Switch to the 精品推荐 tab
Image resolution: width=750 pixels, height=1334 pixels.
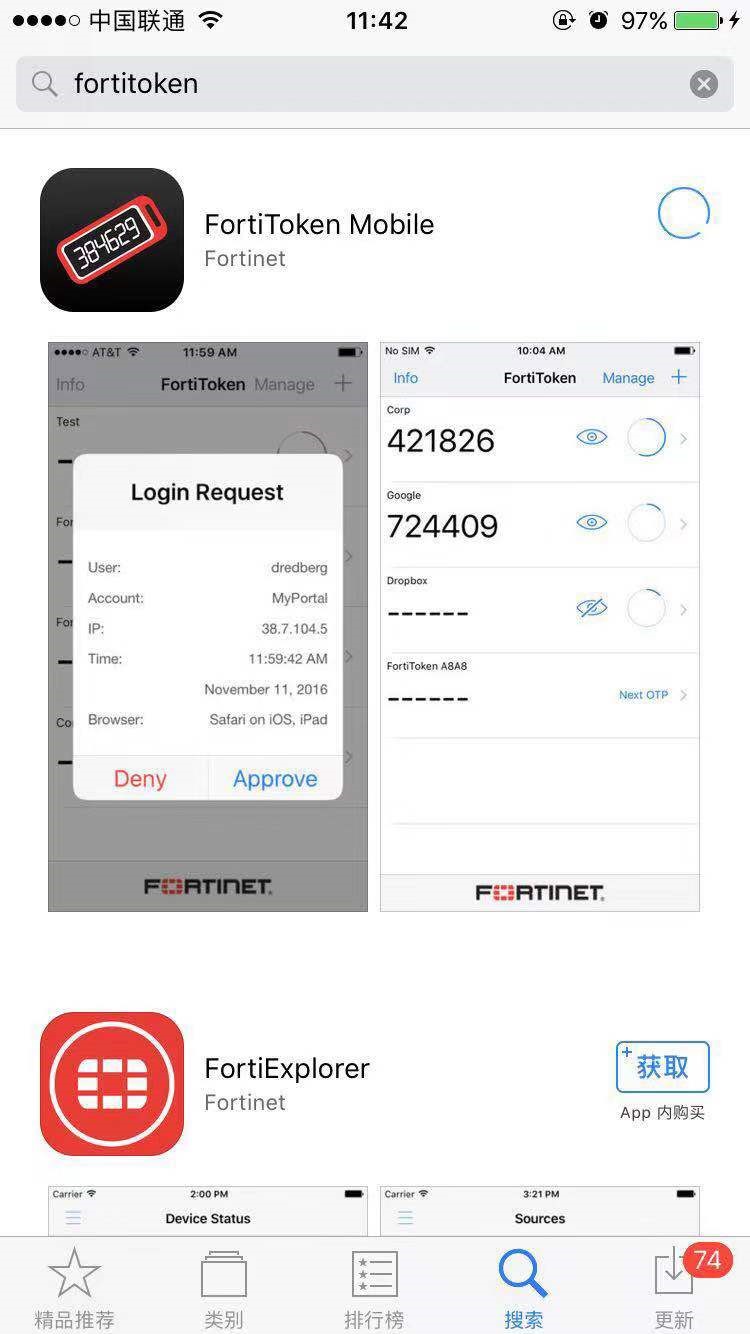[x=74, y=1288]
